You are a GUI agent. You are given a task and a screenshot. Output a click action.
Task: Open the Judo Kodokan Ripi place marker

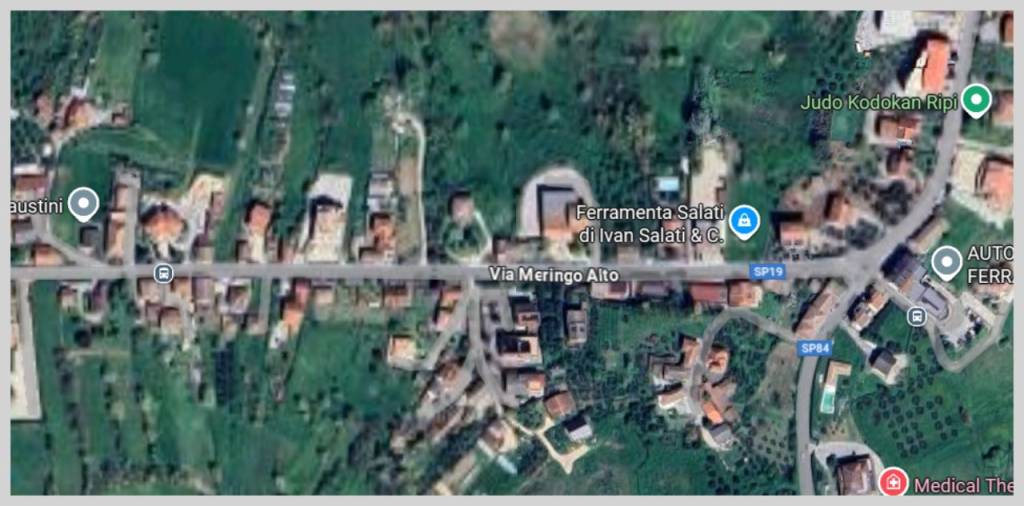[x=976, y=99]
